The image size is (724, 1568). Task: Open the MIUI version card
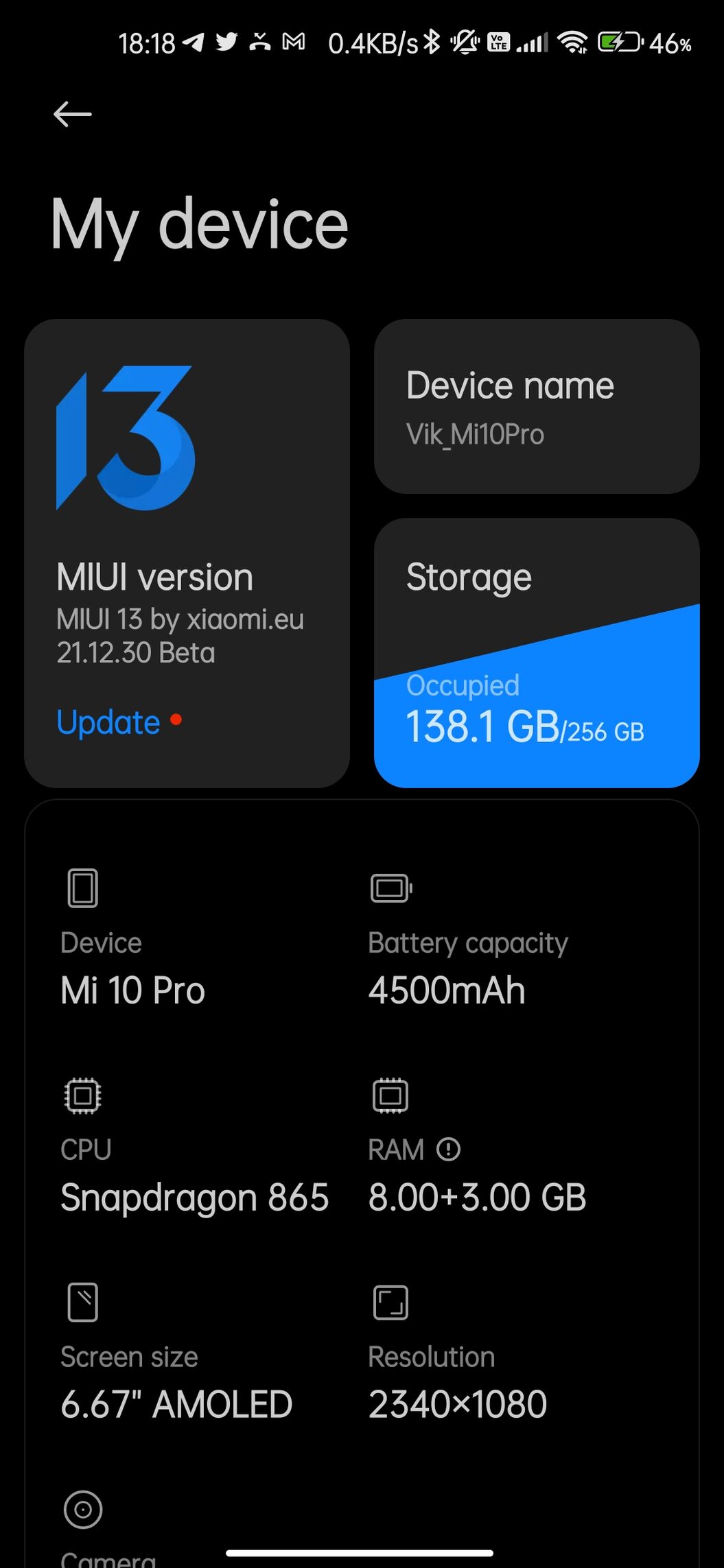(x=187, y=553)
